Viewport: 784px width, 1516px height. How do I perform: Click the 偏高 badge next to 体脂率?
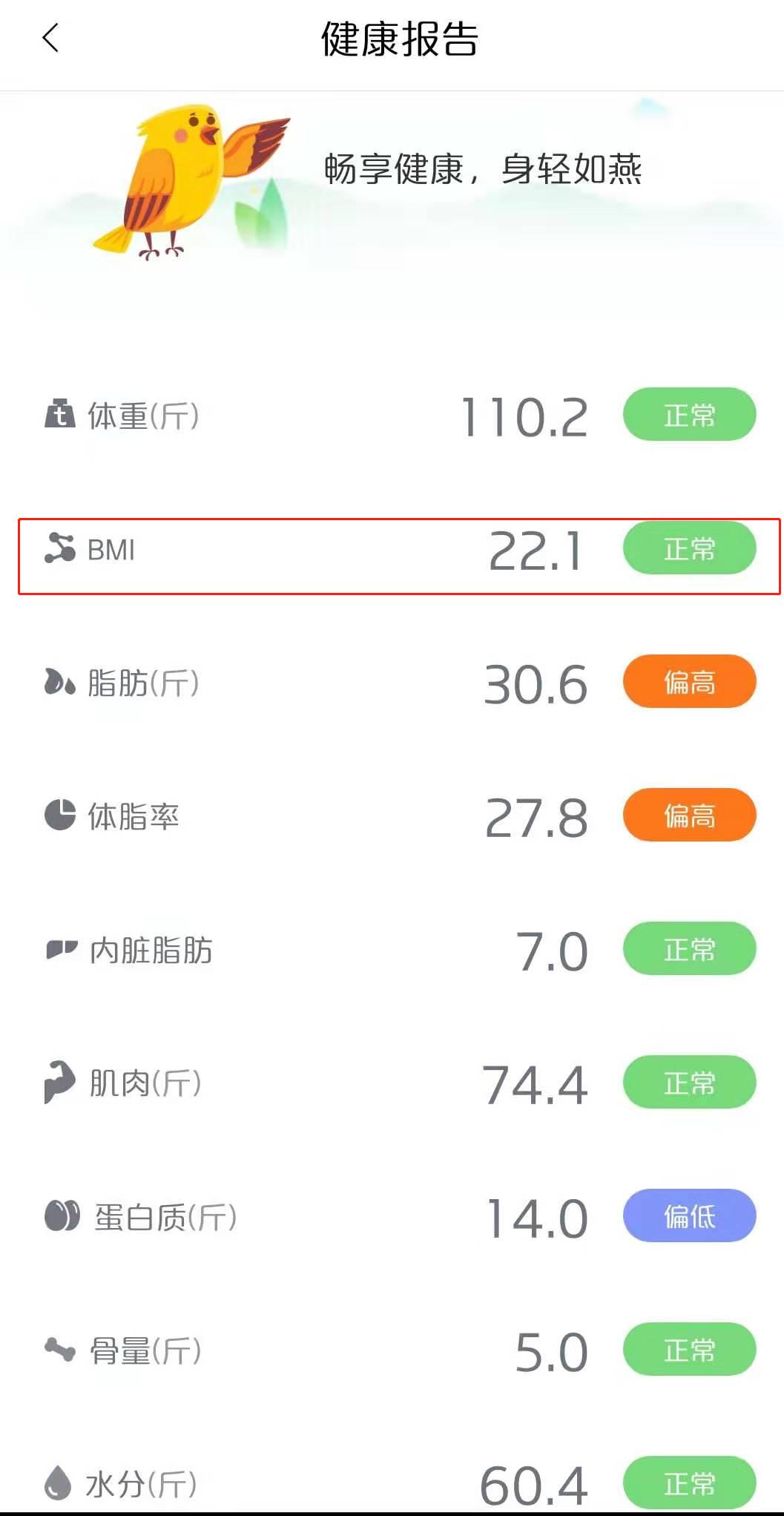click(688, 816)
